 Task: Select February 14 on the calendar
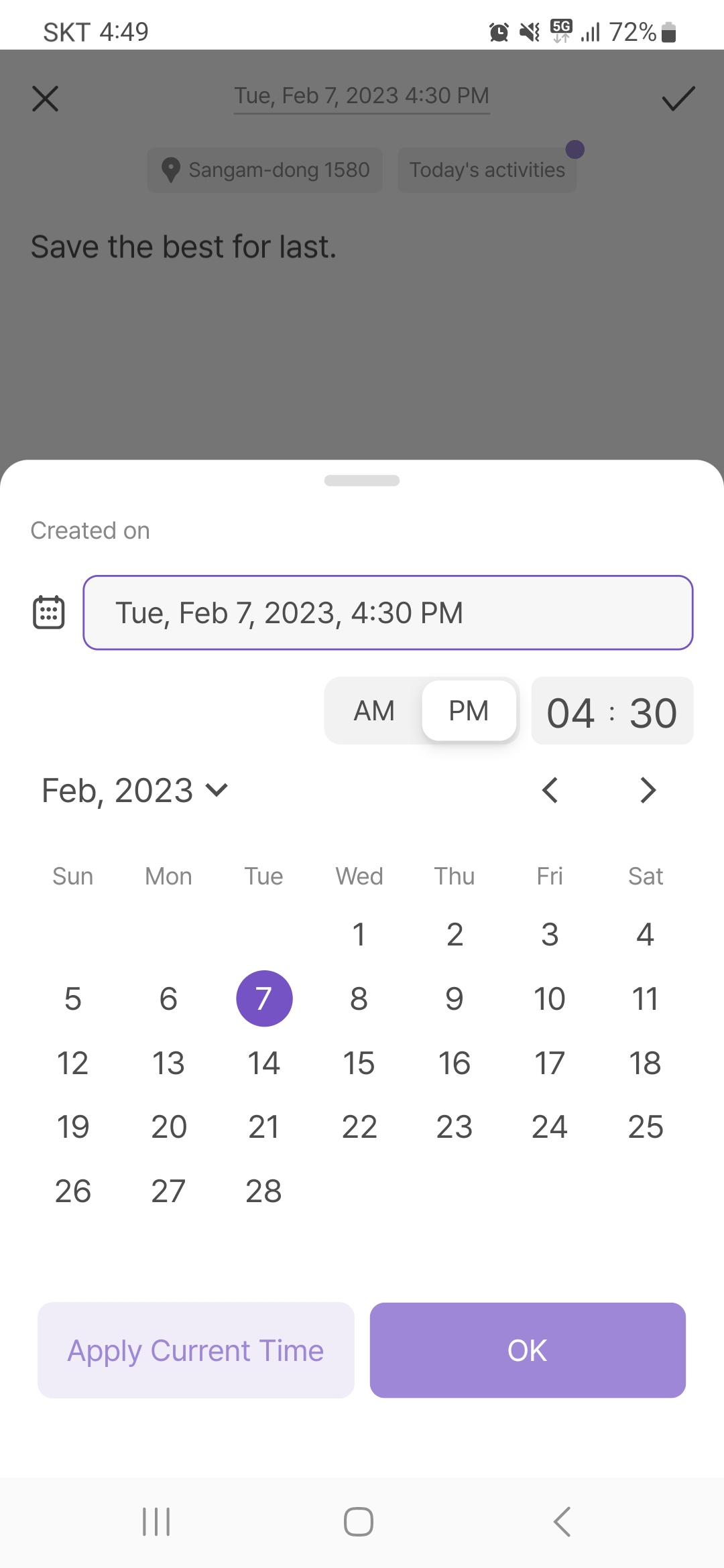point(263,1063)
